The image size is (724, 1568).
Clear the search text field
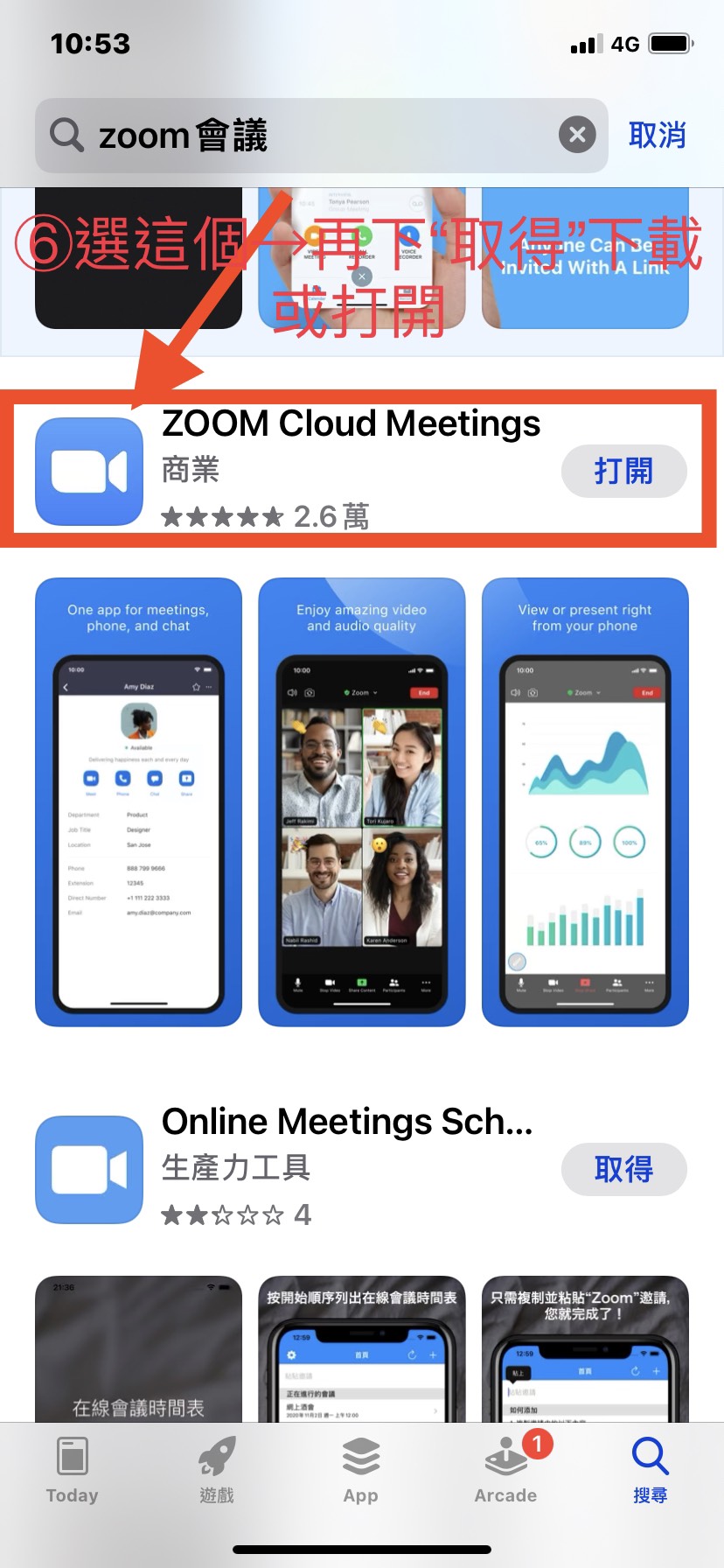[x=577, y=135]
